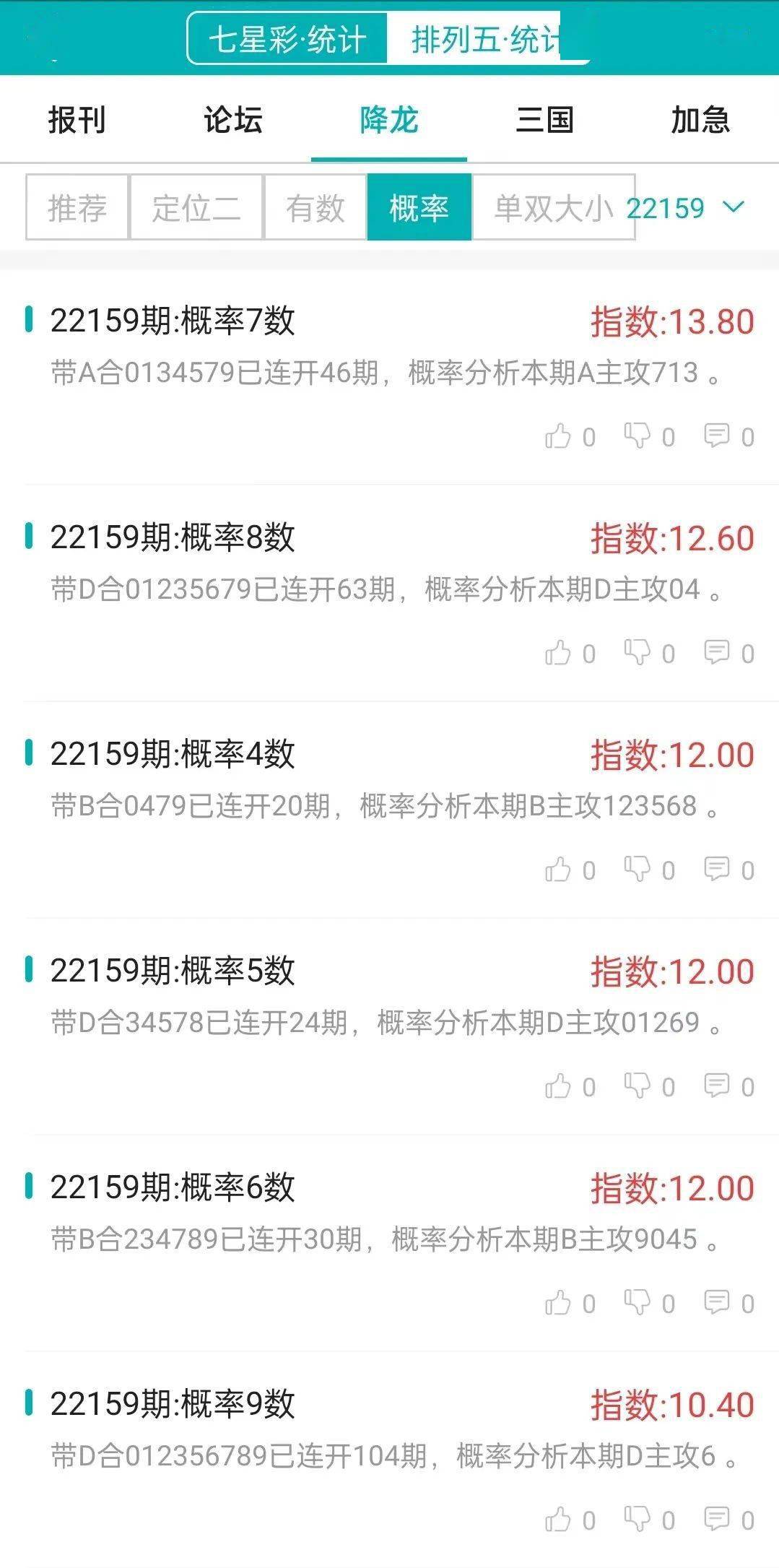The height and width of the screenshot is (1568, 779).
Task: Open comments on 概率4数 post
Action: [x=729, y=870]
